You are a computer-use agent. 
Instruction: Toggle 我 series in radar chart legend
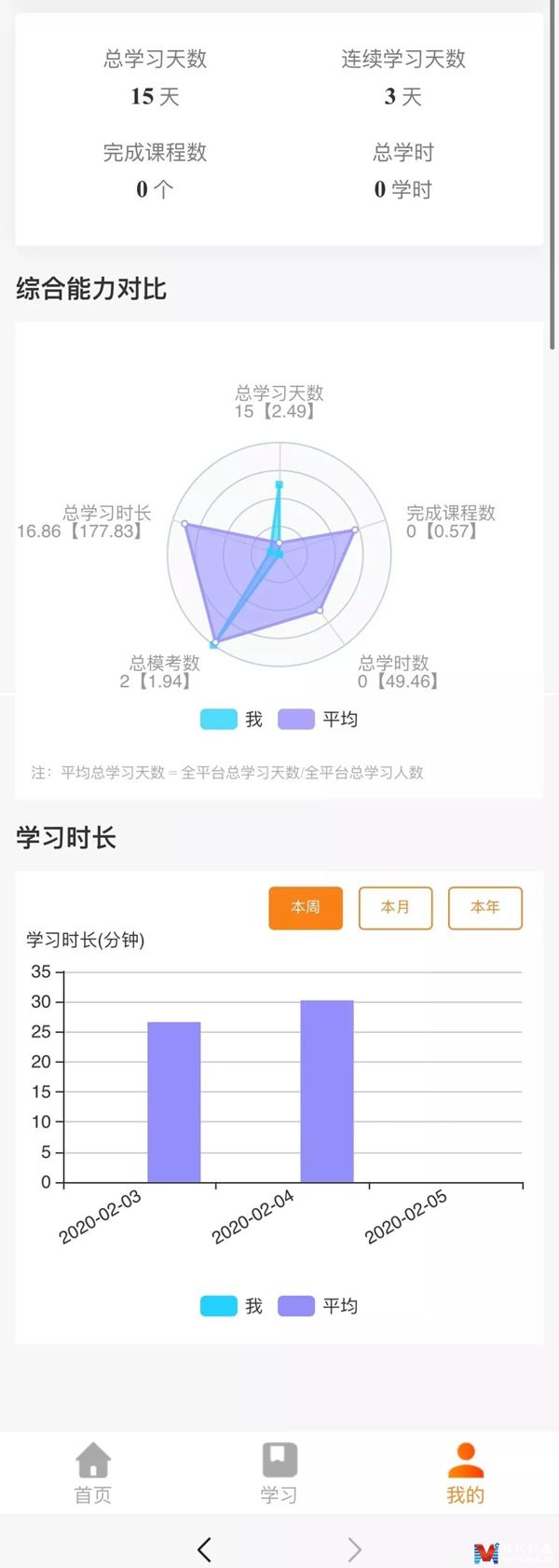[x=231, y=719]
